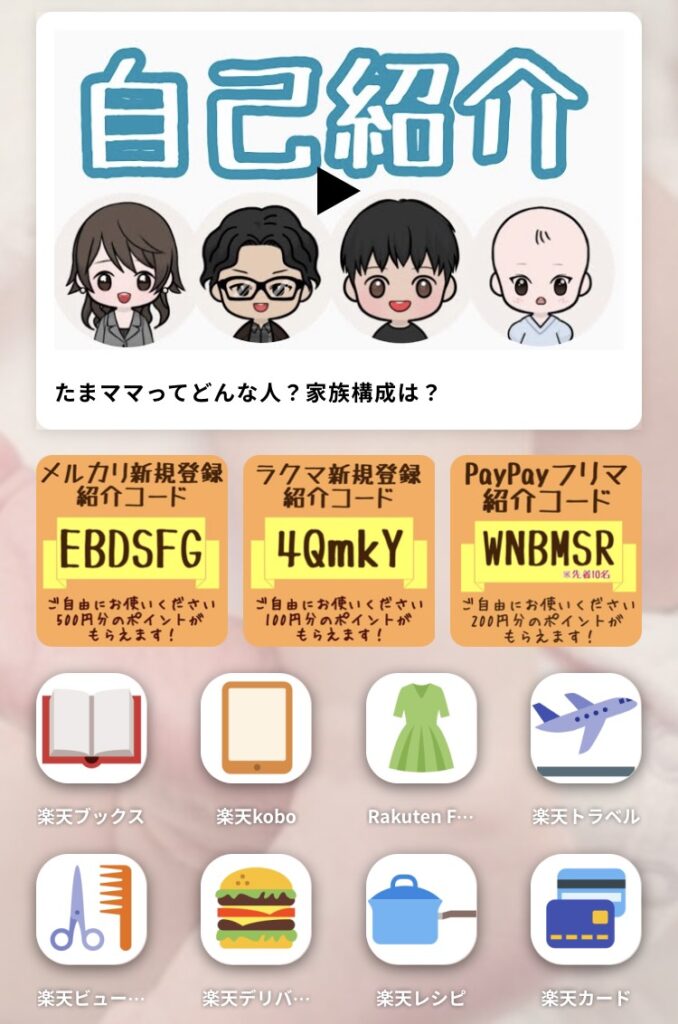Open the 楽天ビューティ scissors icon

point(91,908)
